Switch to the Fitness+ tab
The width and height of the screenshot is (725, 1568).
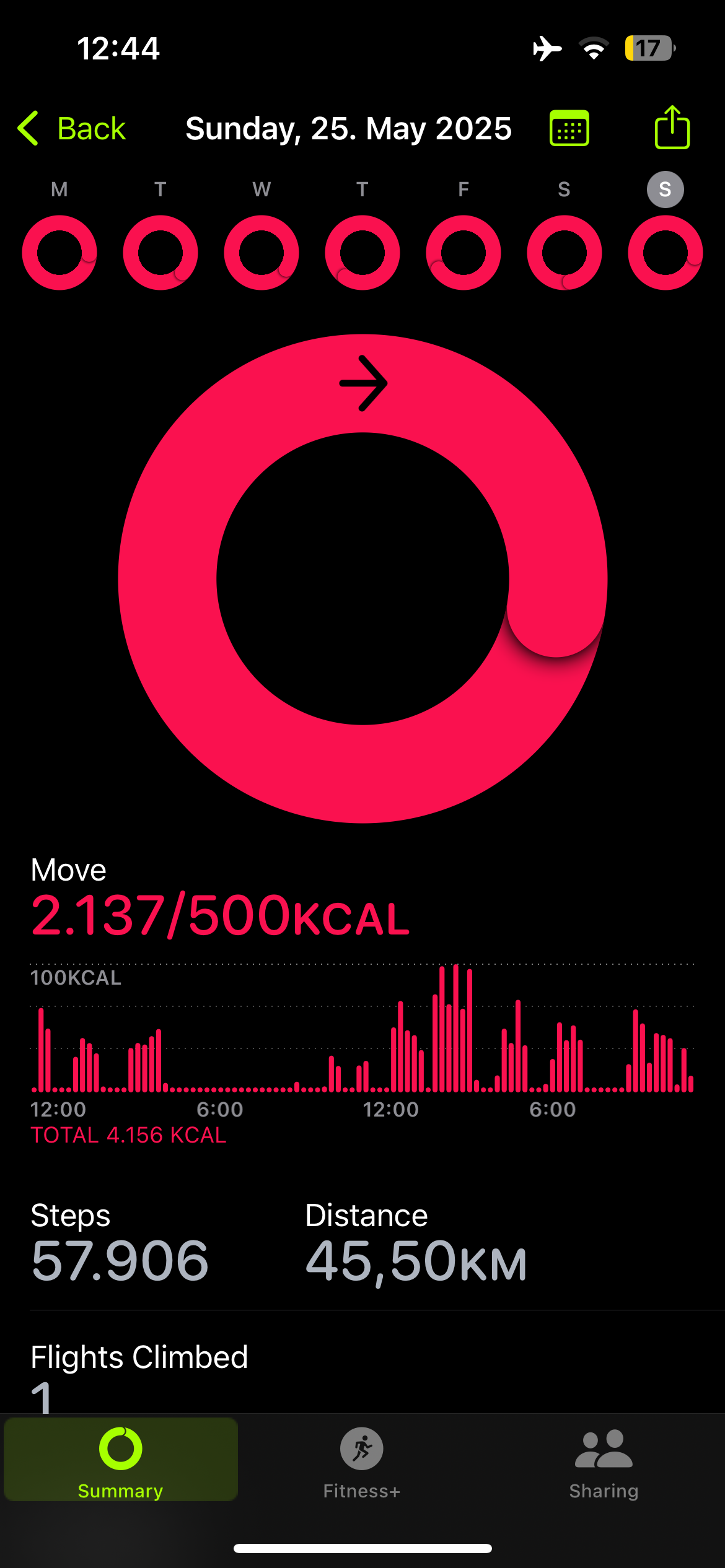362,1460
